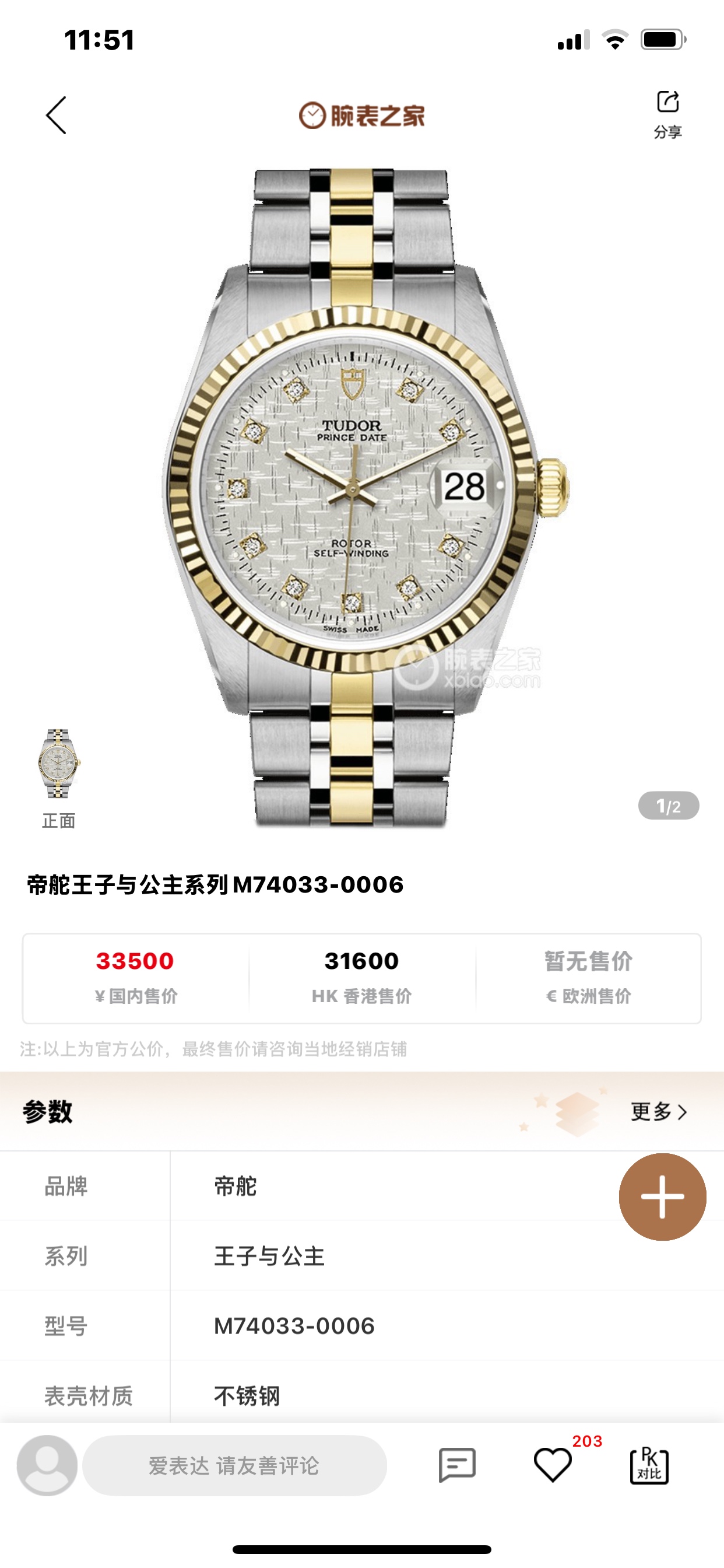Tap the brown plus floating button
Screen dimensions: 724x1568
[x=662, y=1196]
